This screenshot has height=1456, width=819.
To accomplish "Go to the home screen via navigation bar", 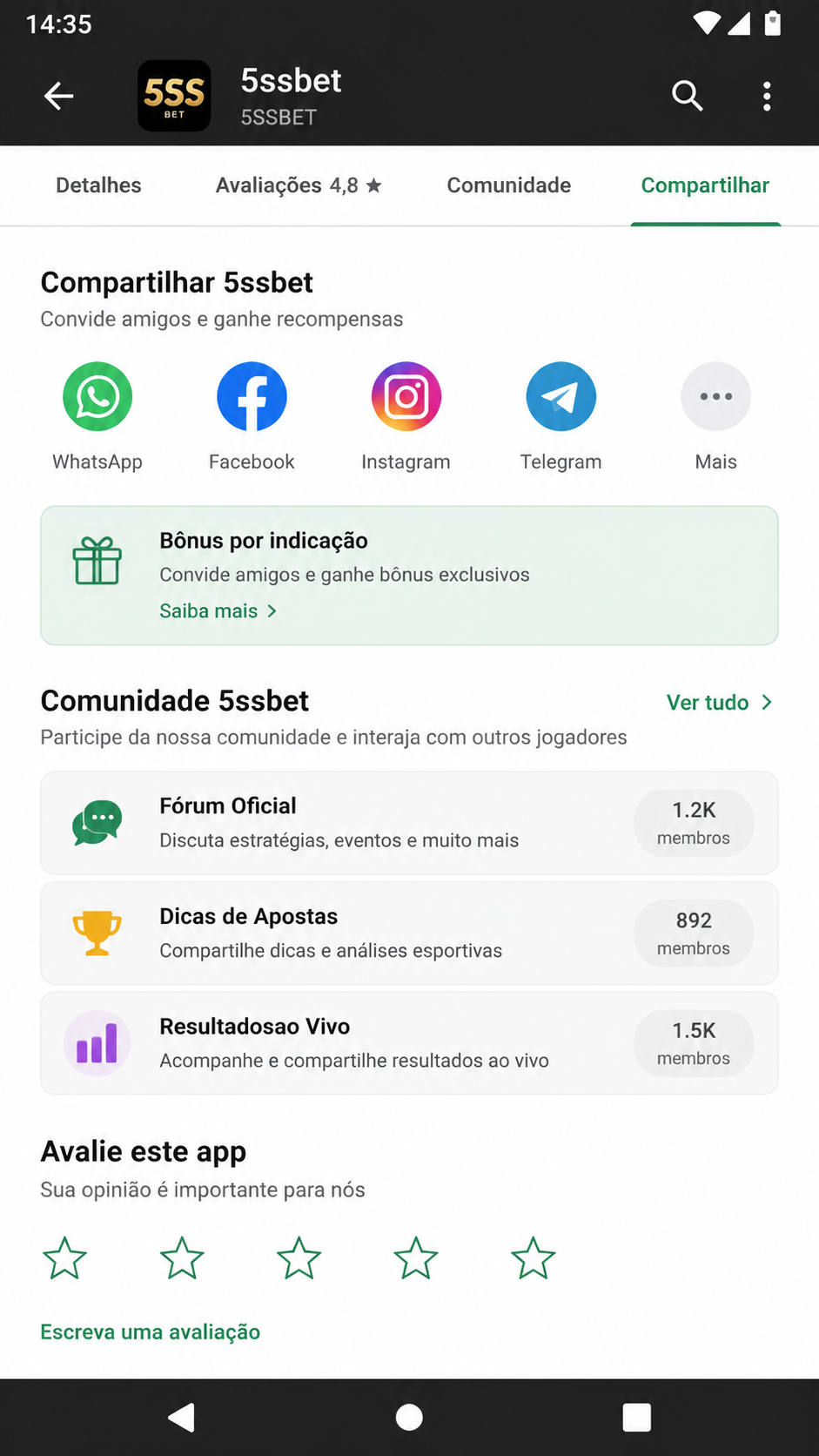I will (409, 1418).
